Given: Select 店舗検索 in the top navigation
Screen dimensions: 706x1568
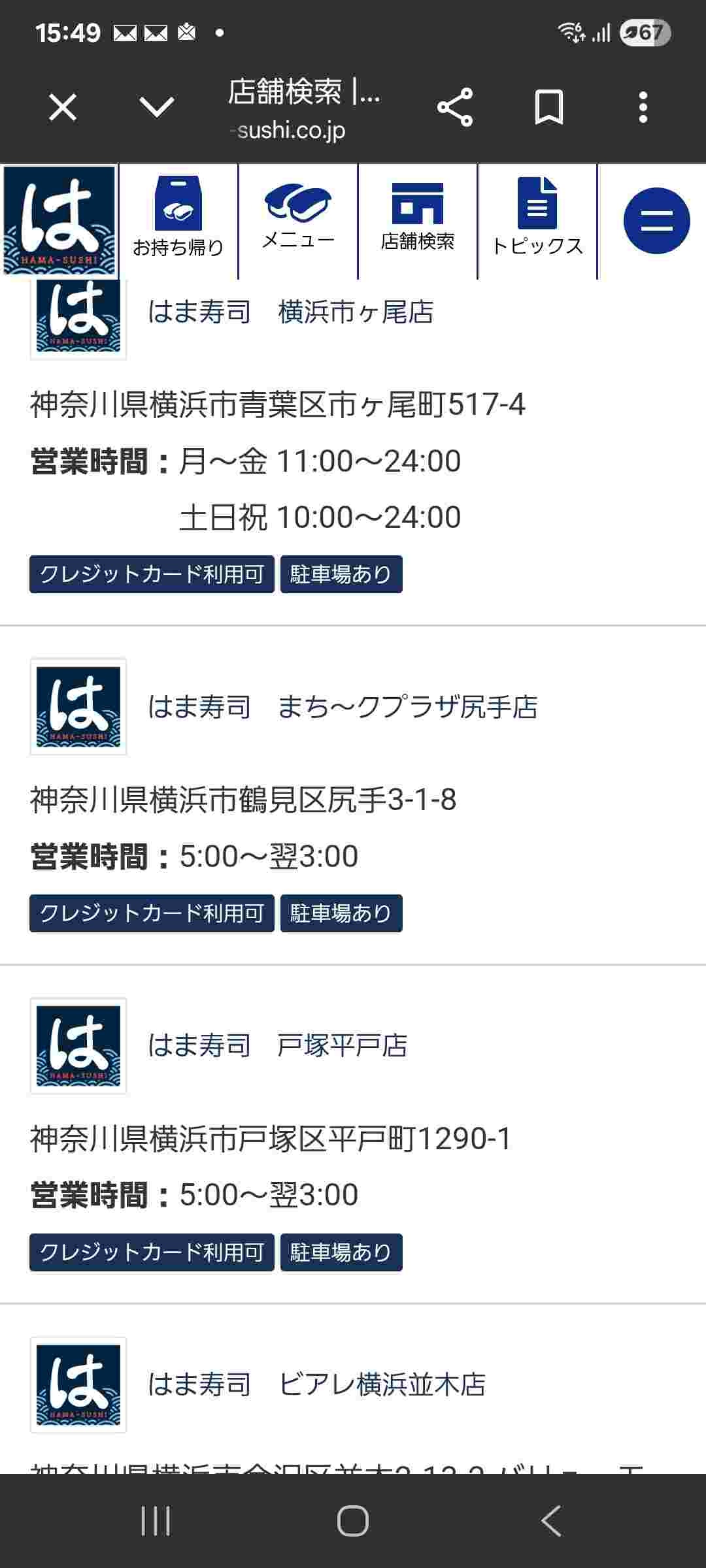Looking at the screenshot, I should [418, 220].
